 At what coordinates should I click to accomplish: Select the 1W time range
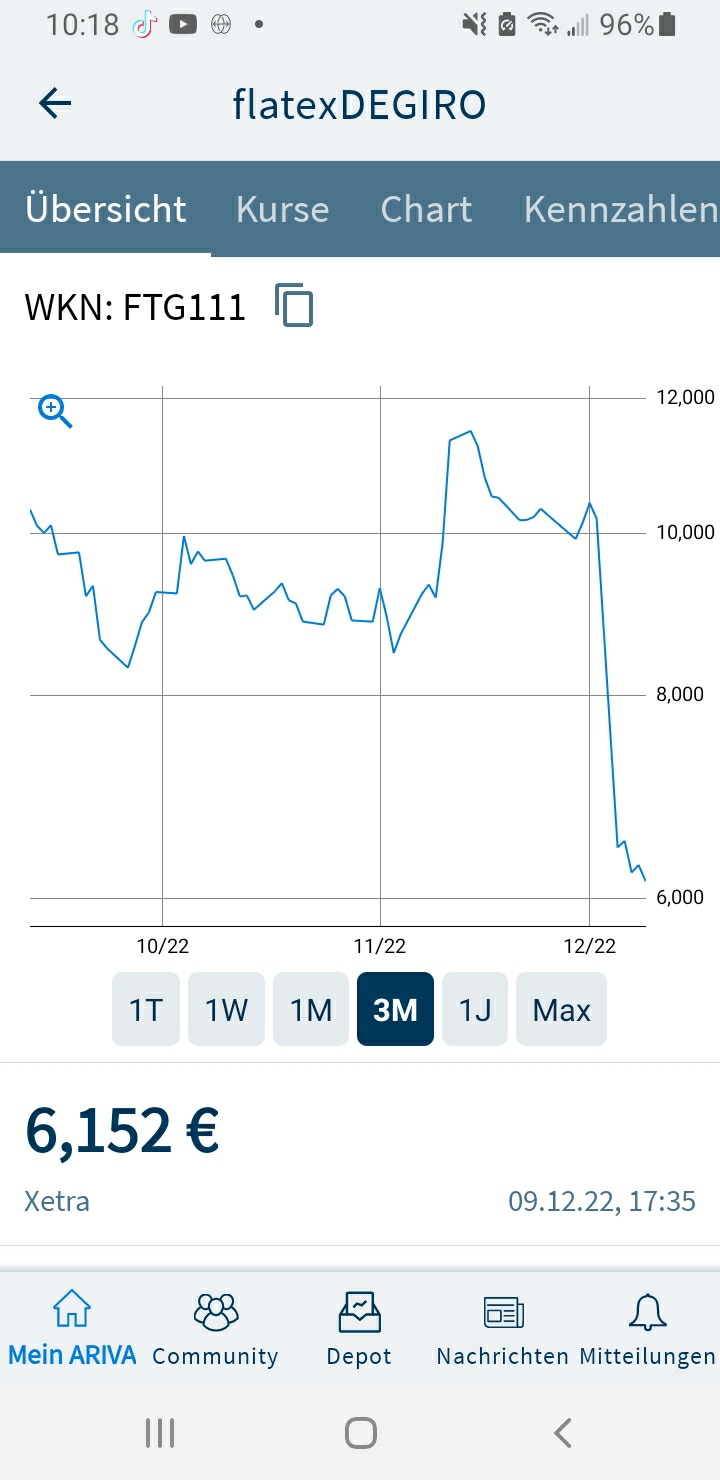[226, 1009]
